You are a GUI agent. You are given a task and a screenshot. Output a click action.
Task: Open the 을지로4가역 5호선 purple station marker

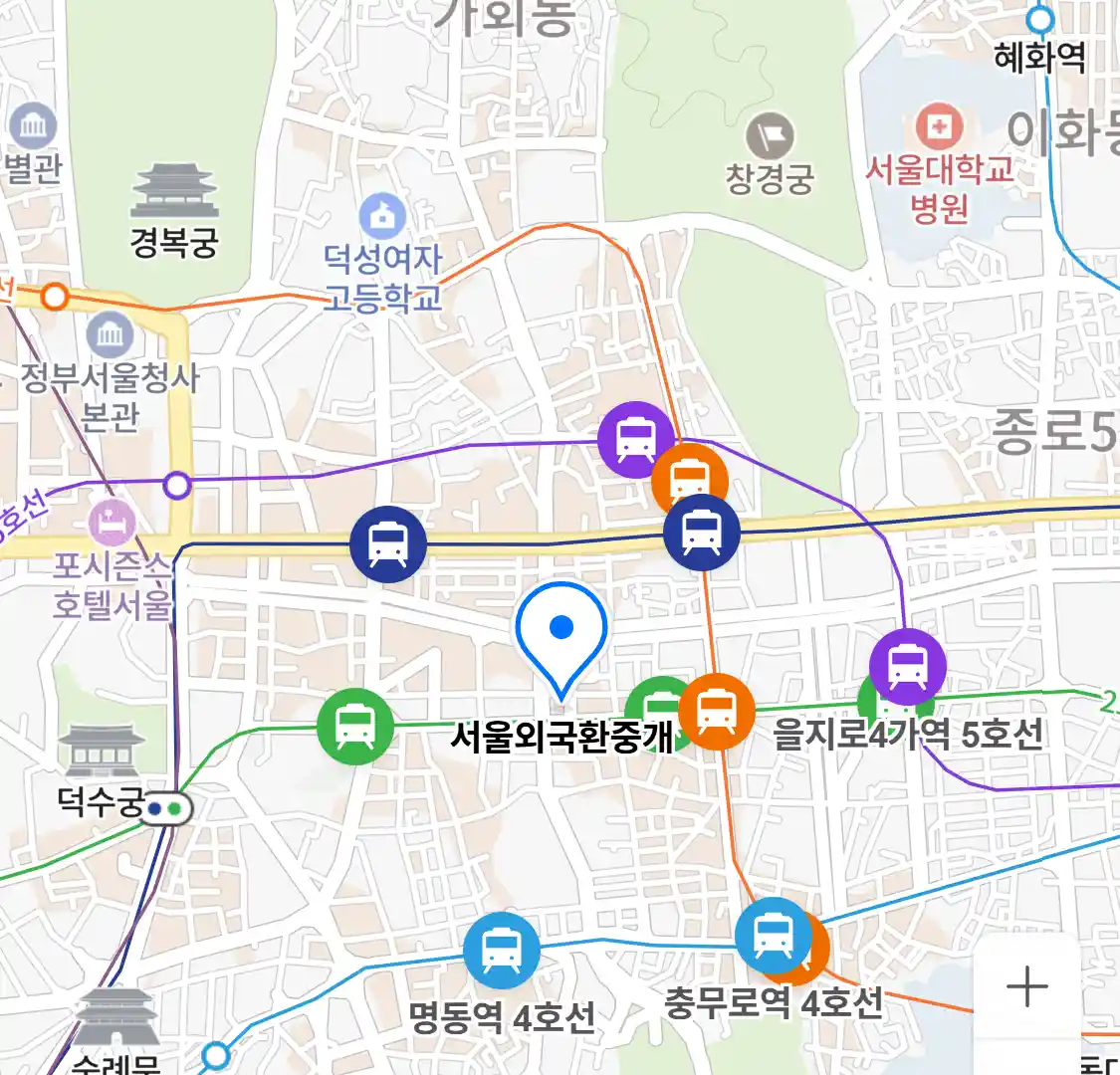[x=907, y=667]
